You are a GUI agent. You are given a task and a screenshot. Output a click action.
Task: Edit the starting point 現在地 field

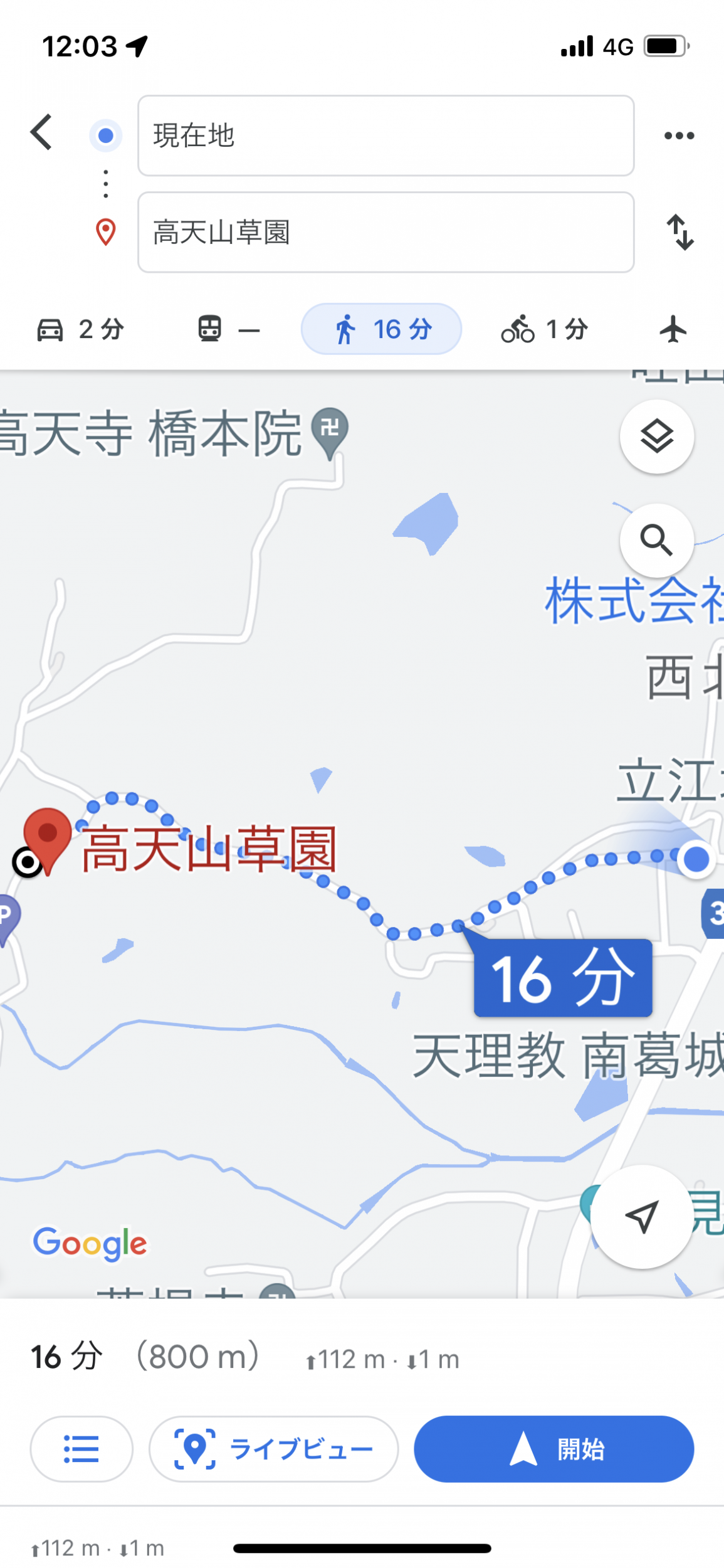click(x=385, y=135)
